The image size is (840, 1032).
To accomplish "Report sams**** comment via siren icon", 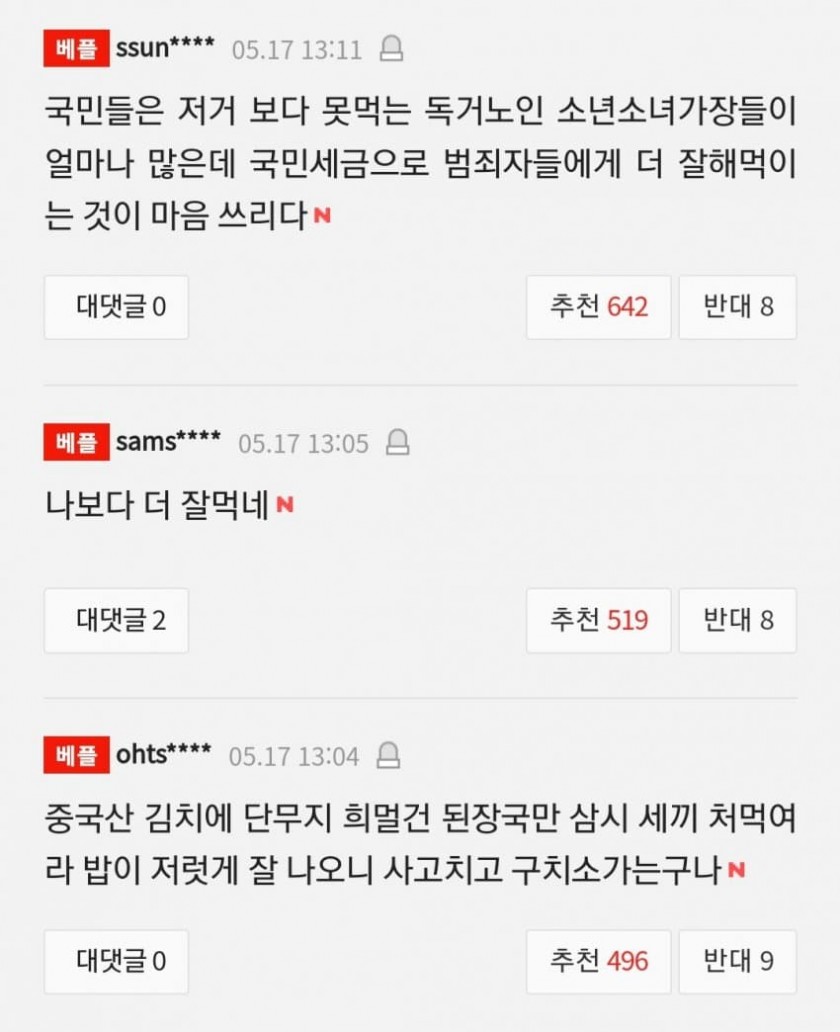I will 398,442.
